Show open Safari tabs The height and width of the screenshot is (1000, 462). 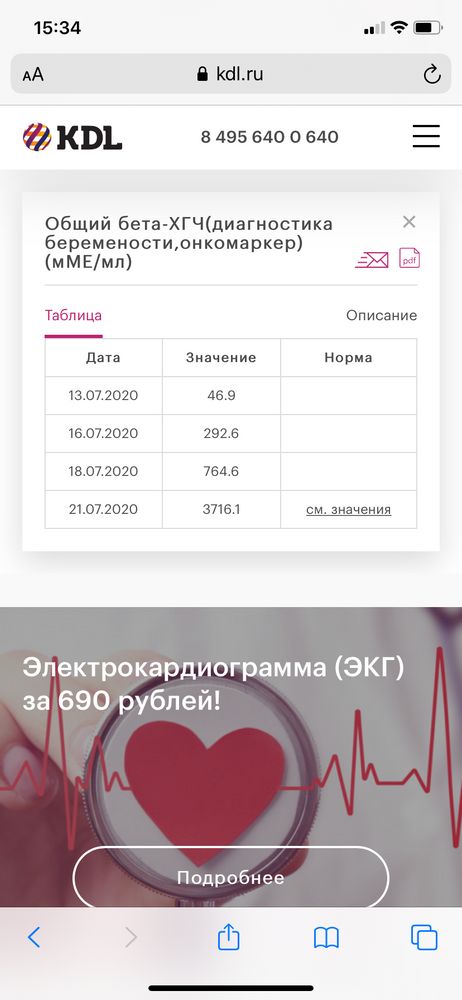[424, 937]
